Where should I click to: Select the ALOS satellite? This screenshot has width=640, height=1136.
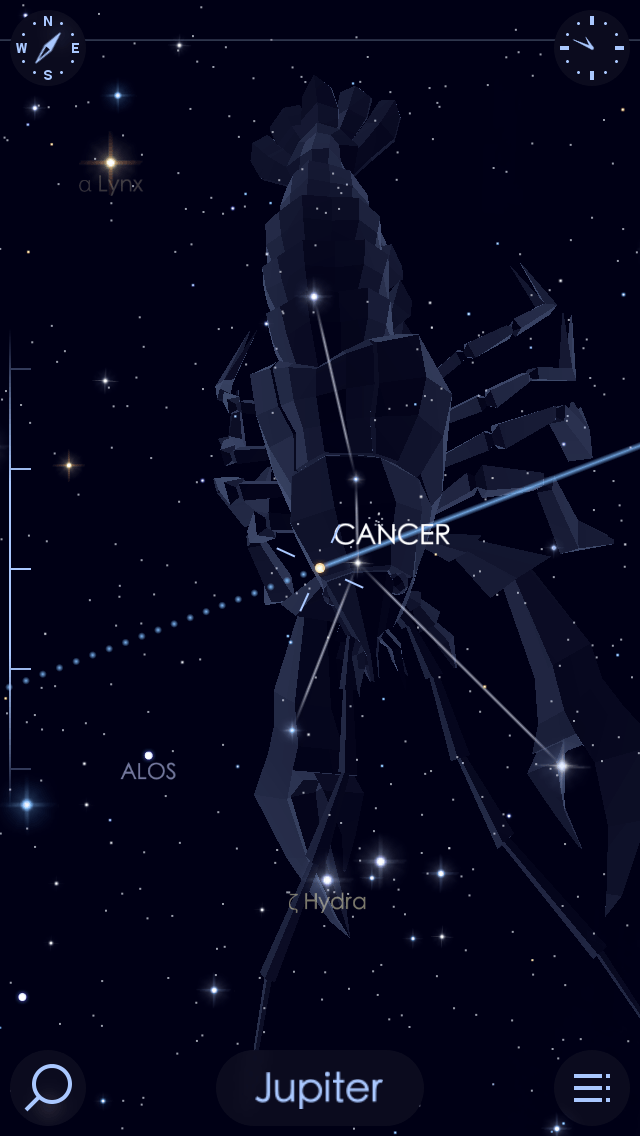pyautogui.click(x=149, y=756)
